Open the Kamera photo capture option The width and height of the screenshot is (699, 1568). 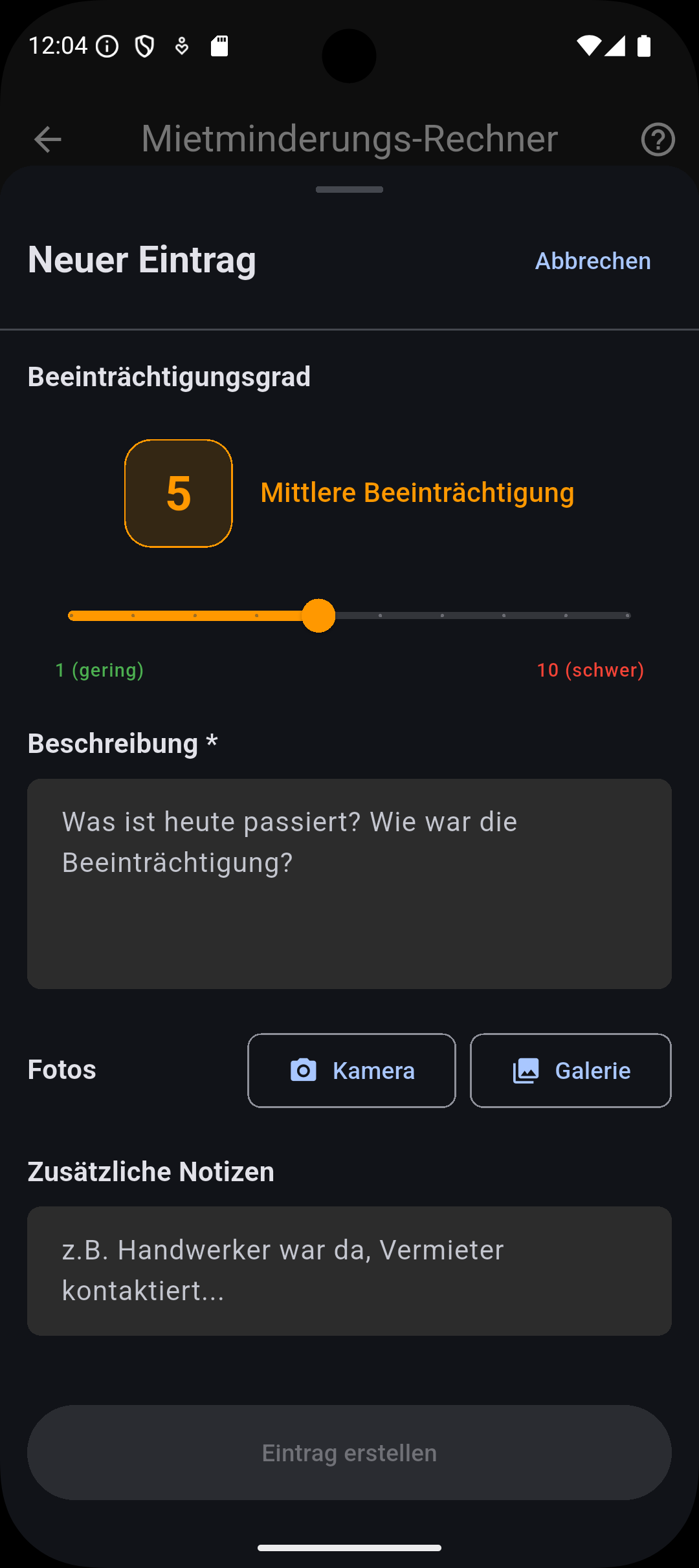(351, 1070)
